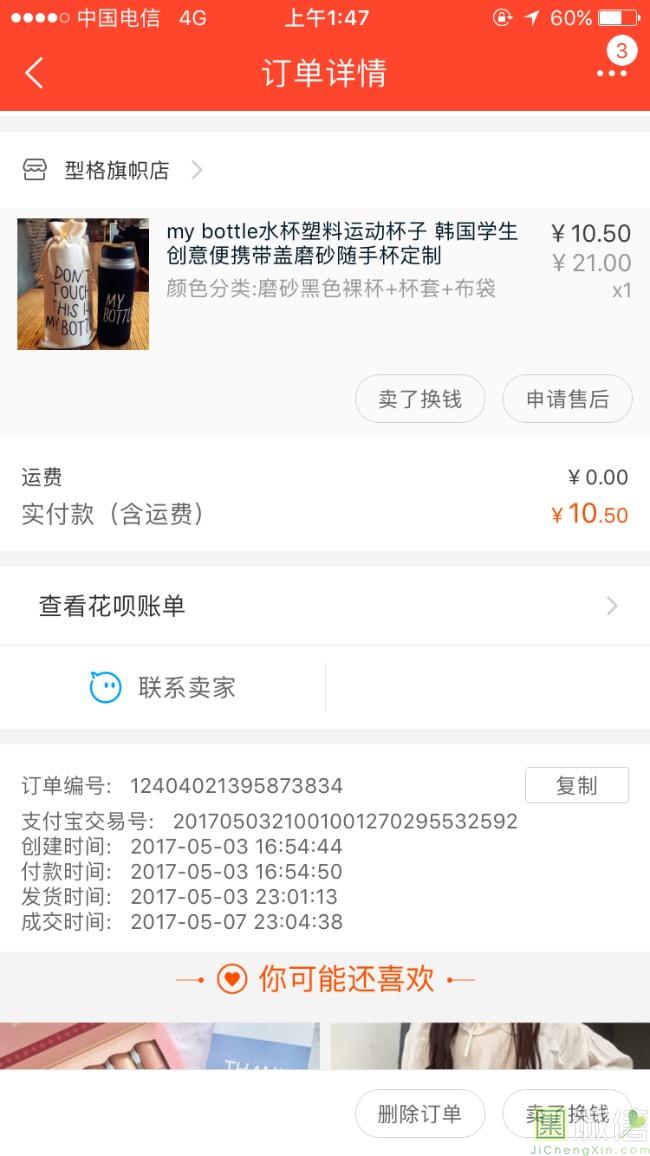Copy the order number with 复制

tap(576, 785)
